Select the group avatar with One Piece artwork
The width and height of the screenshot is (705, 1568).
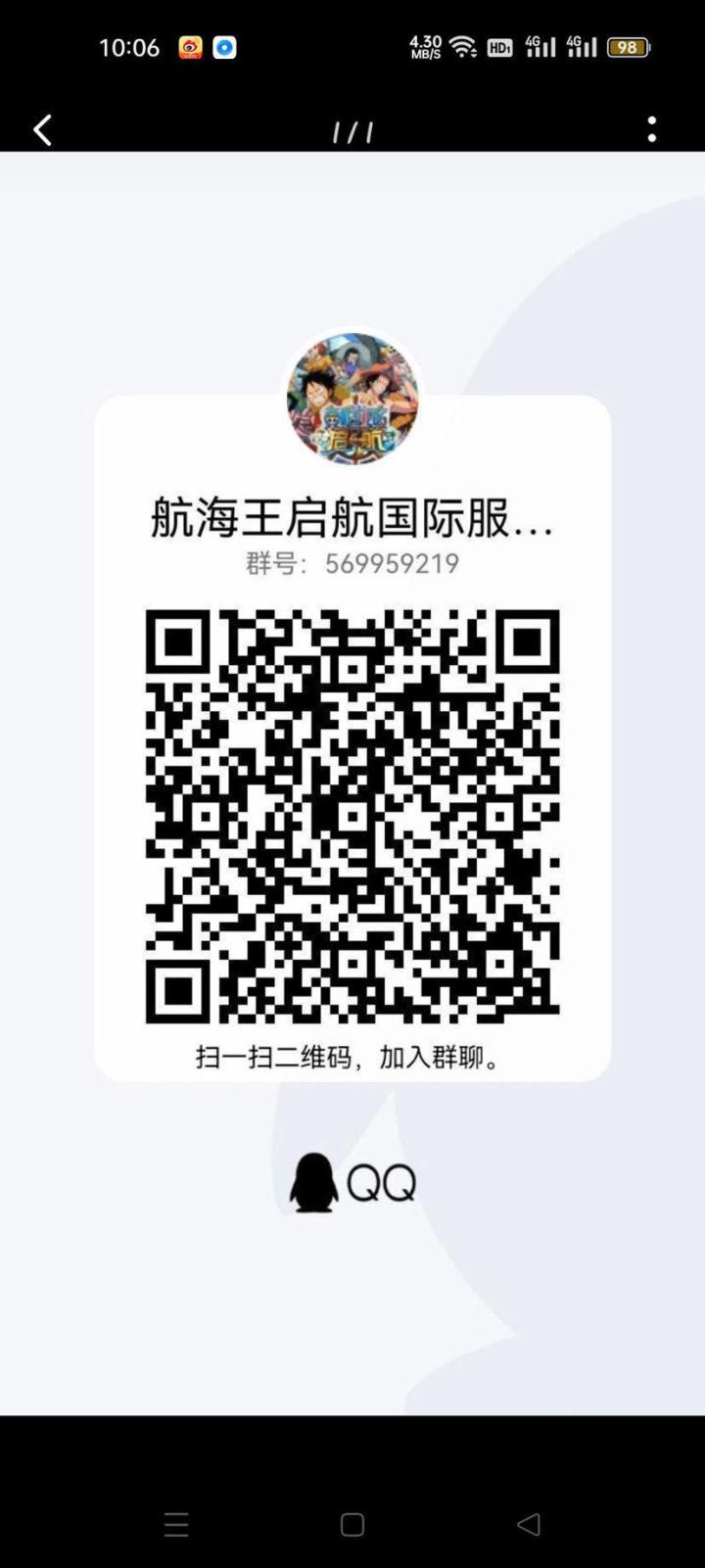pos(352,397)
